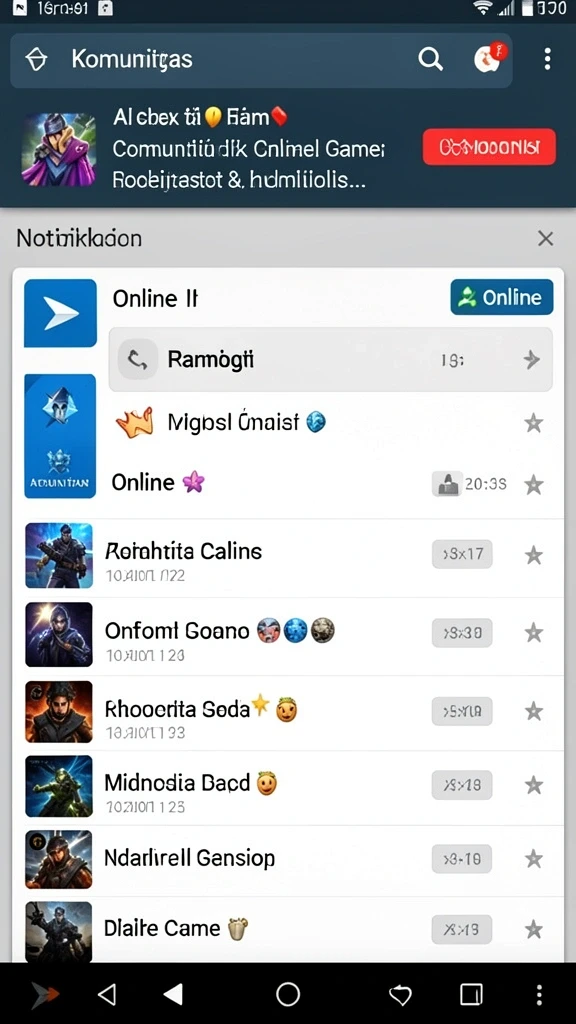Viewport: 576px width, 1024px height.
Task: Dismiss the Notiriklaon panel
Action: point(545,238)
